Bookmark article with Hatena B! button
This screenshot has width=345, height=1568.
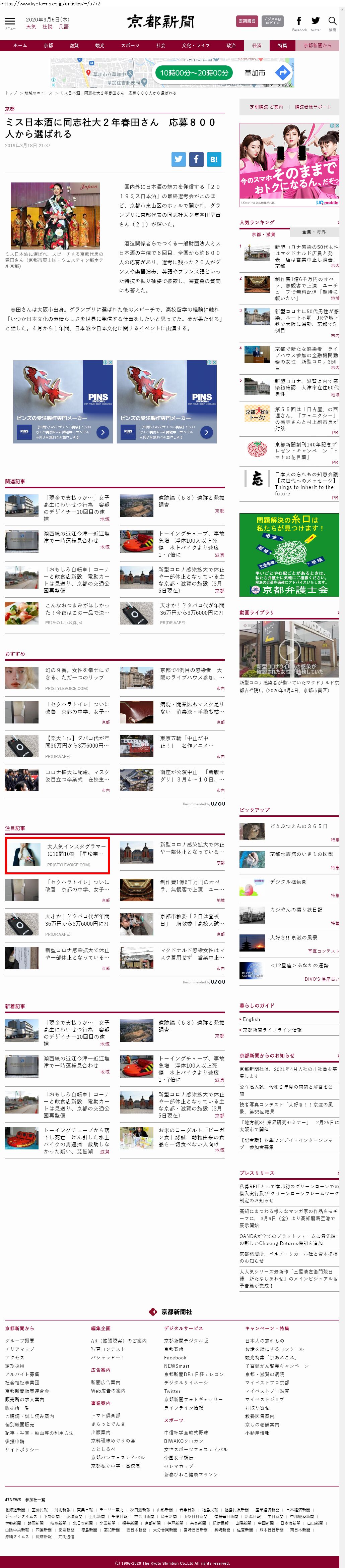(213, 159)
